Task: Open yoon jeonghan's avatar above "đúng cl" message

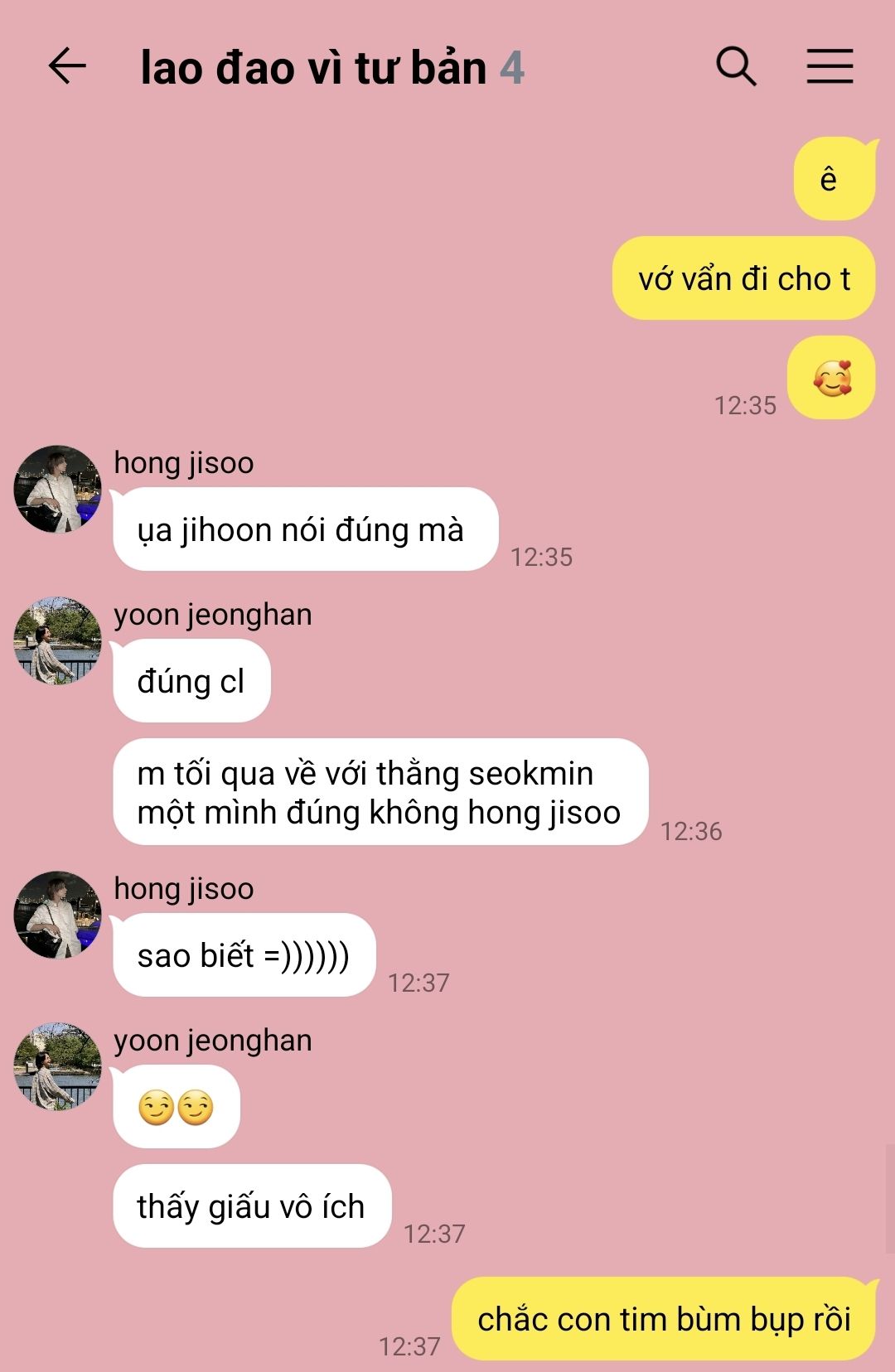Action: point(57,640)
